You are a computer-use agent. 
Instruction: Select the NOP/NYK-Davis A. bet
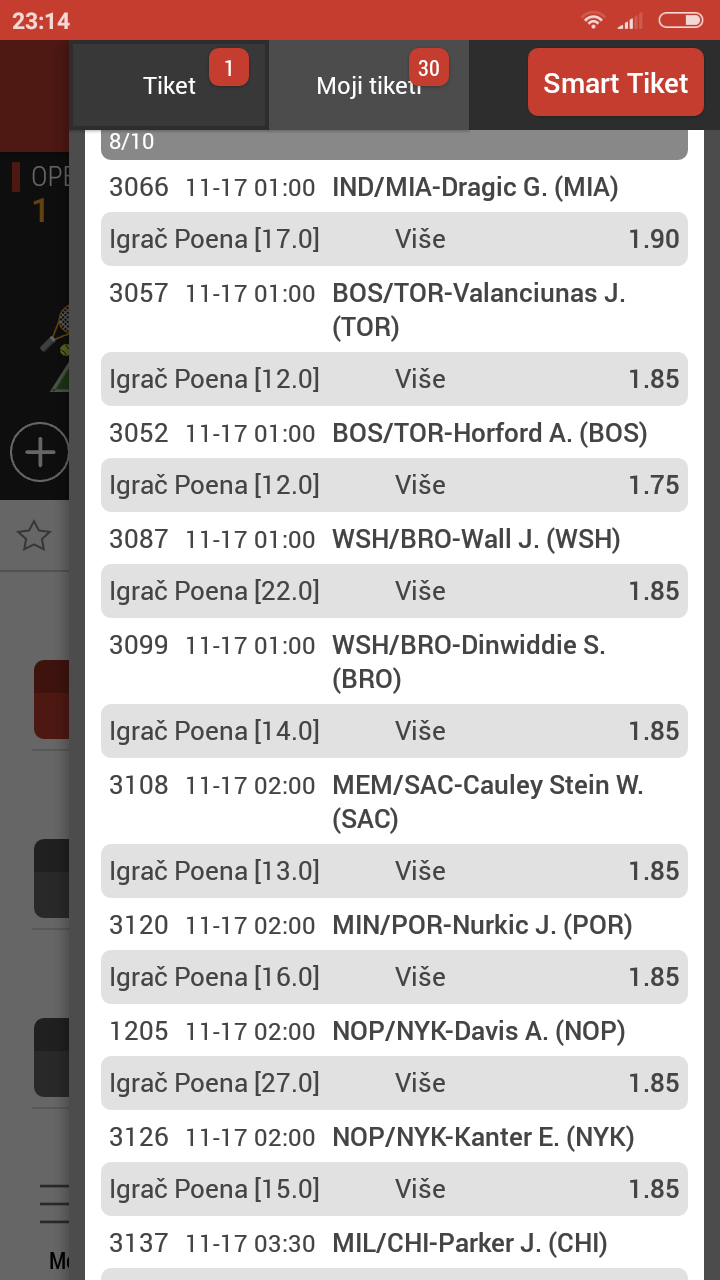click(394, 1030)
